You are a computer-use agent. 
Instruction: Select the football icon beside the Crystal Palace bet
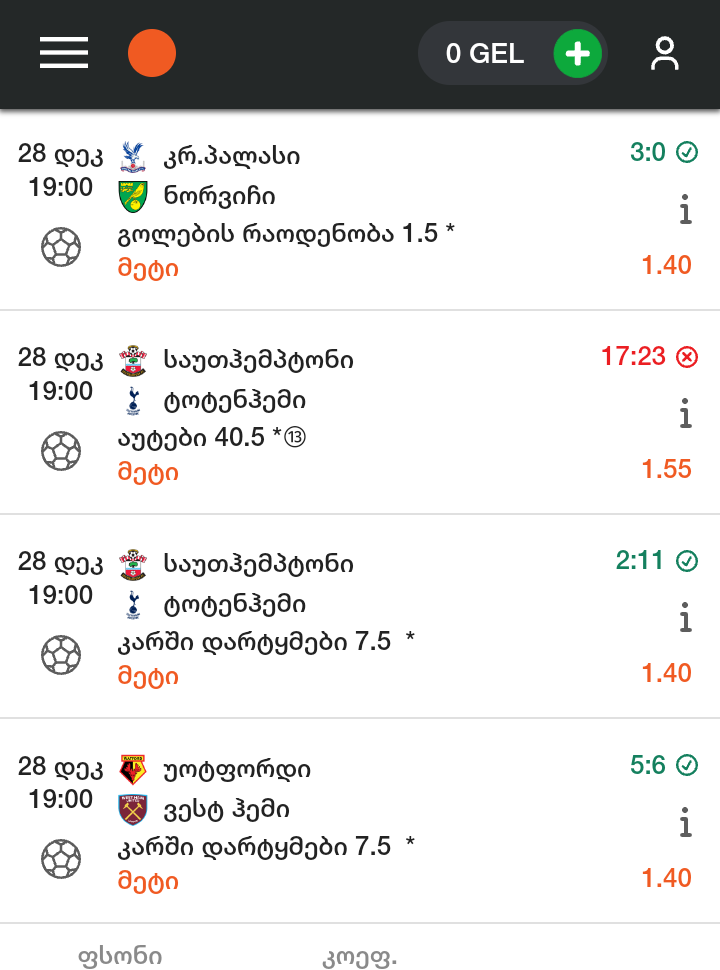tap(62, 245)
